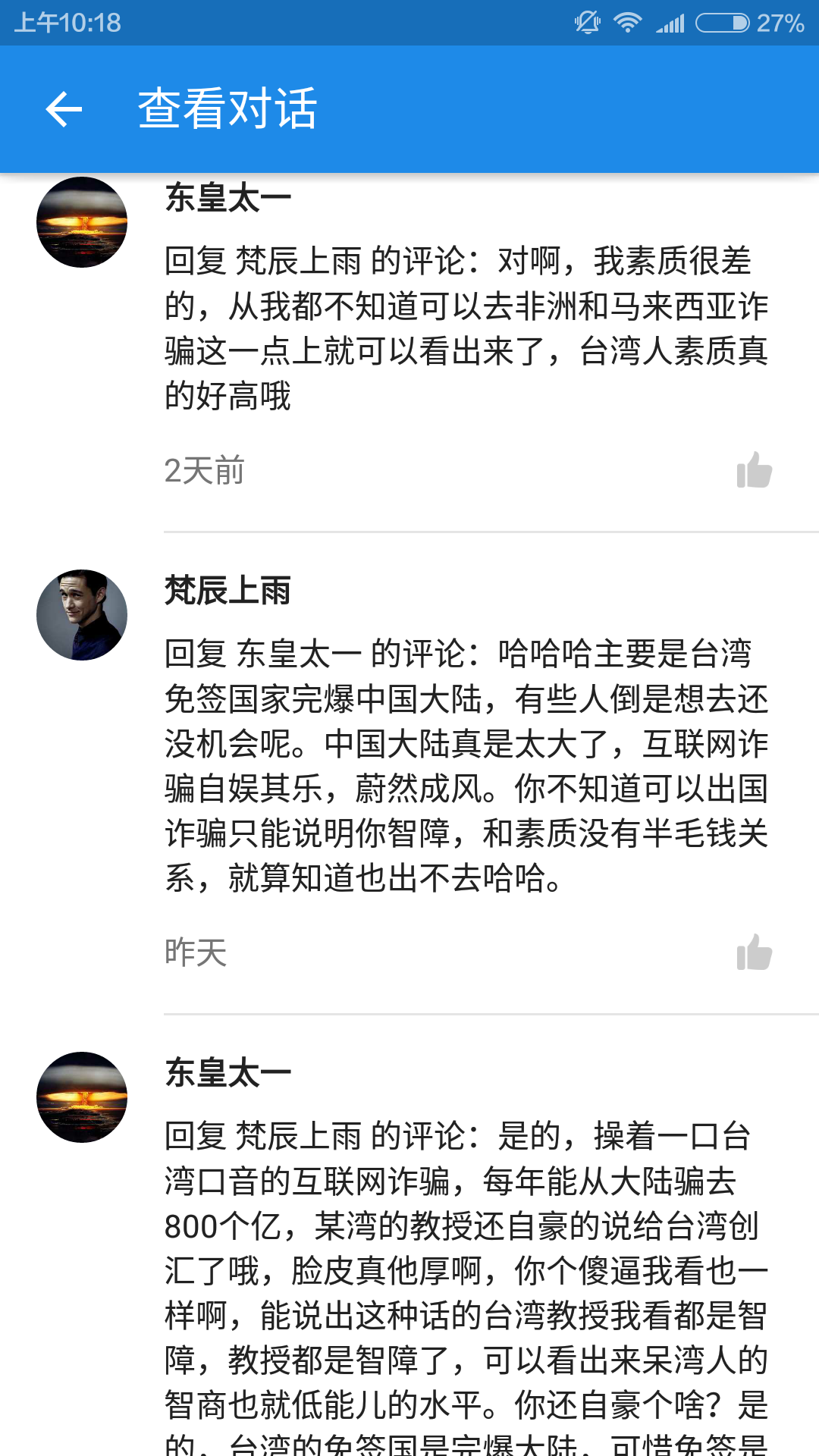
Task: Open username link 东皇太一
Action: (x=224, y=197)
